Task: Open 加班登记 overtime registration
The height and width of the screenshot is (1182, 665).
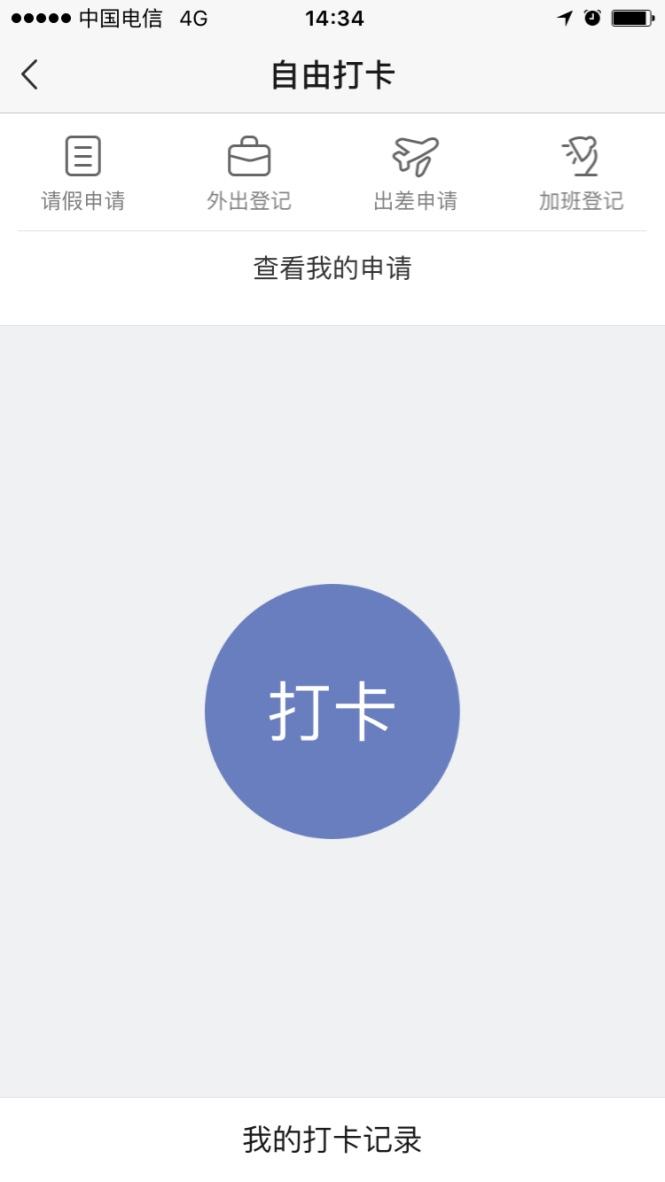Action: (581, 173)
